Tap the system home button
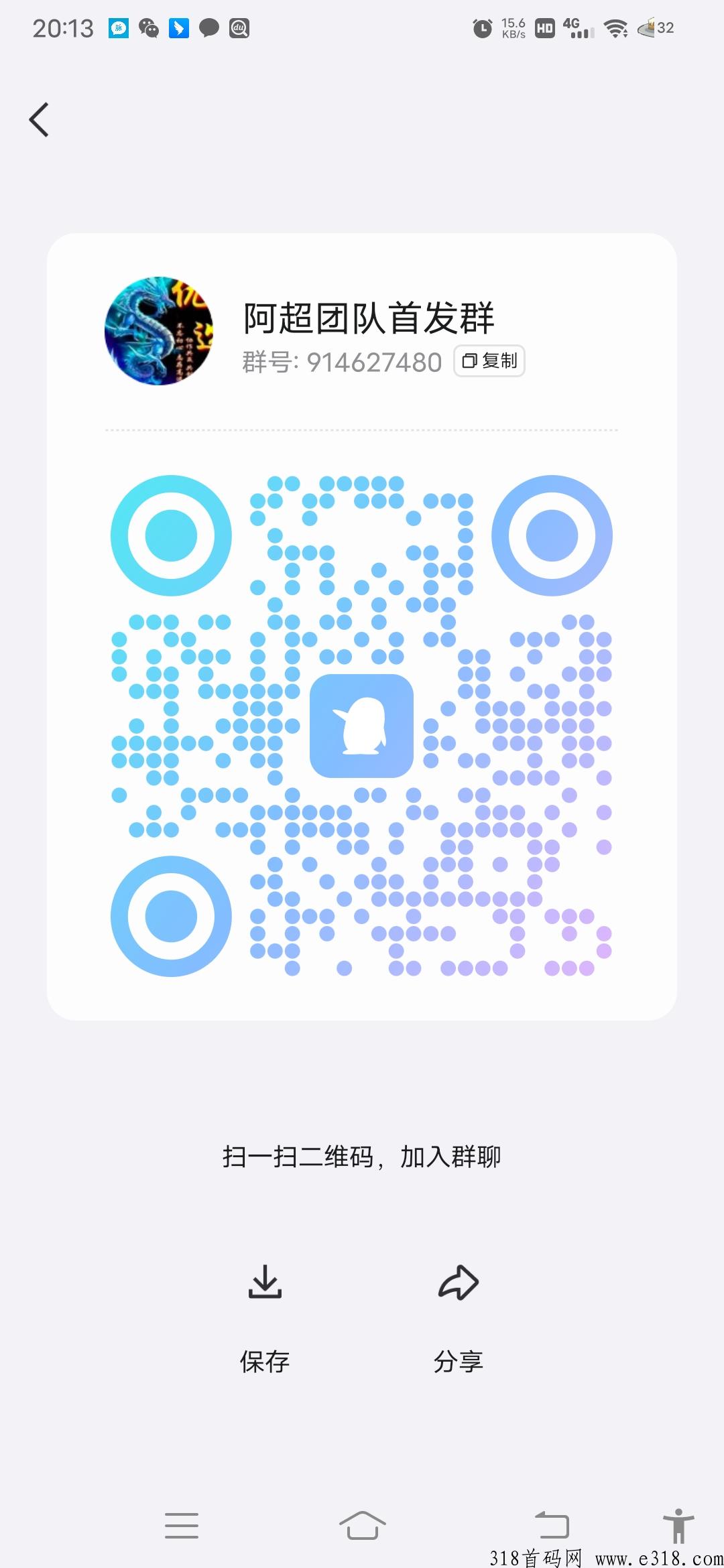This screenshot has width=724, height=1568. click(362, 1525)
